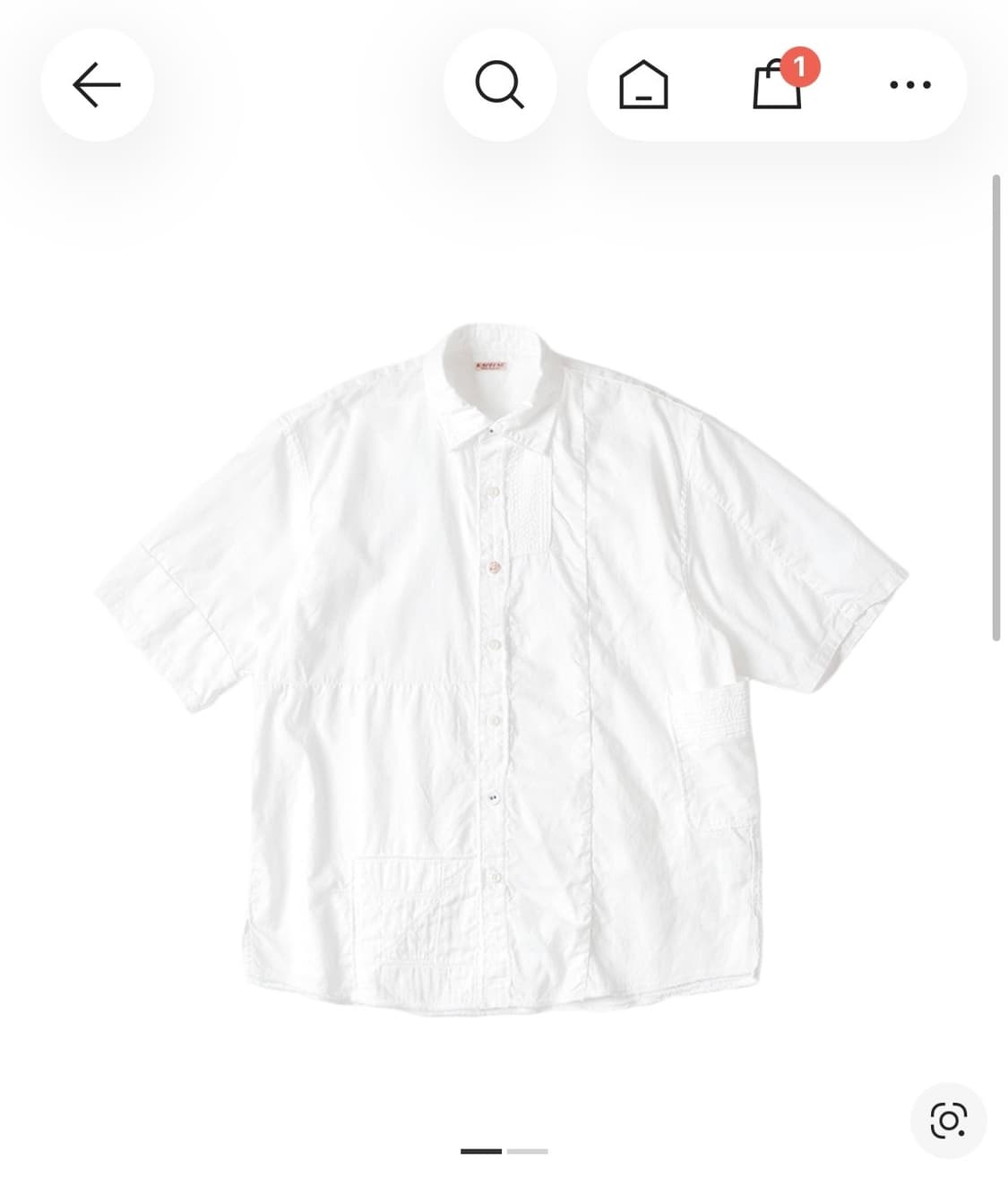Jump to the second image indicator
Image resolution: width=1008 pixels, height=1203 pixels.
point(528,1151)
